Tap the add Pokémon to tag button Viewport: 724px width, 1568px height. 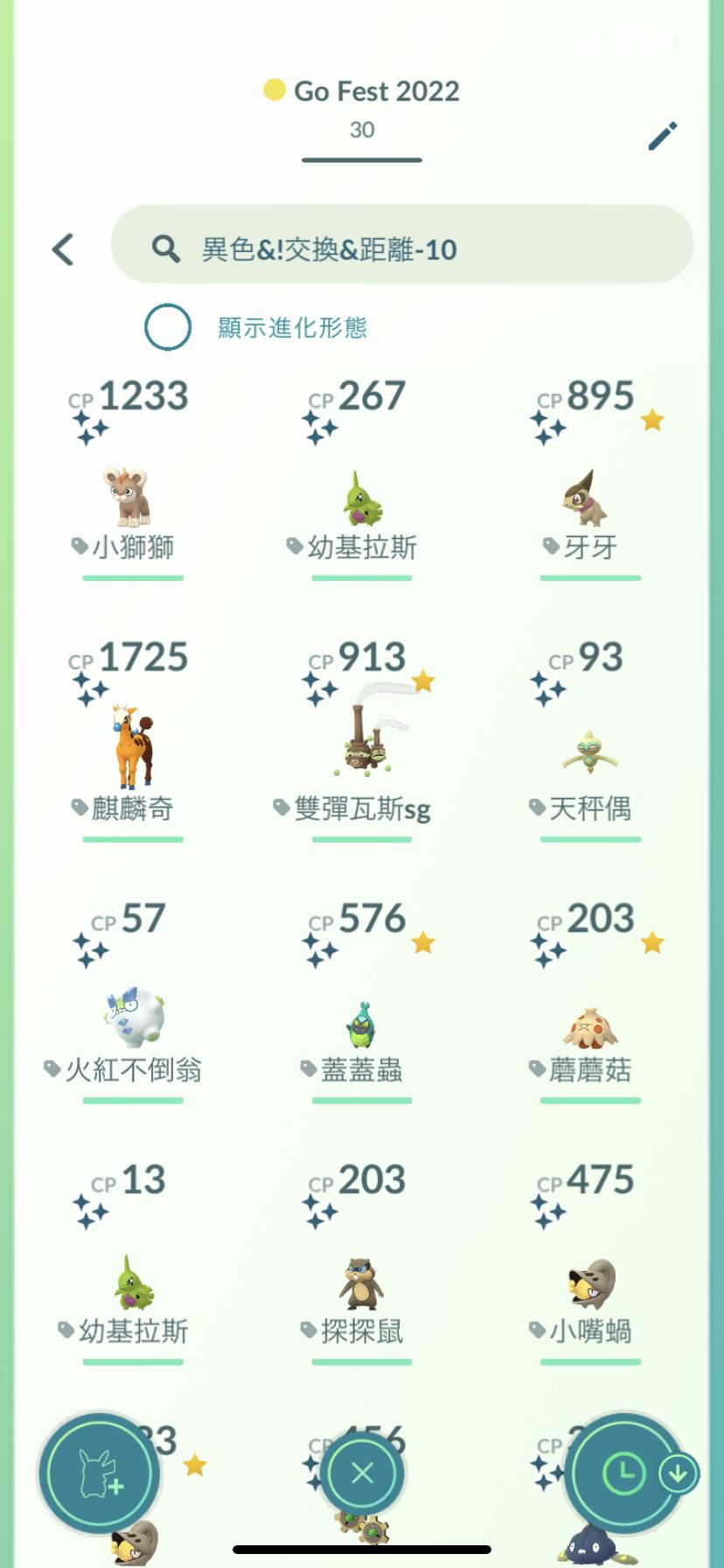click(x=99, y=1473)
